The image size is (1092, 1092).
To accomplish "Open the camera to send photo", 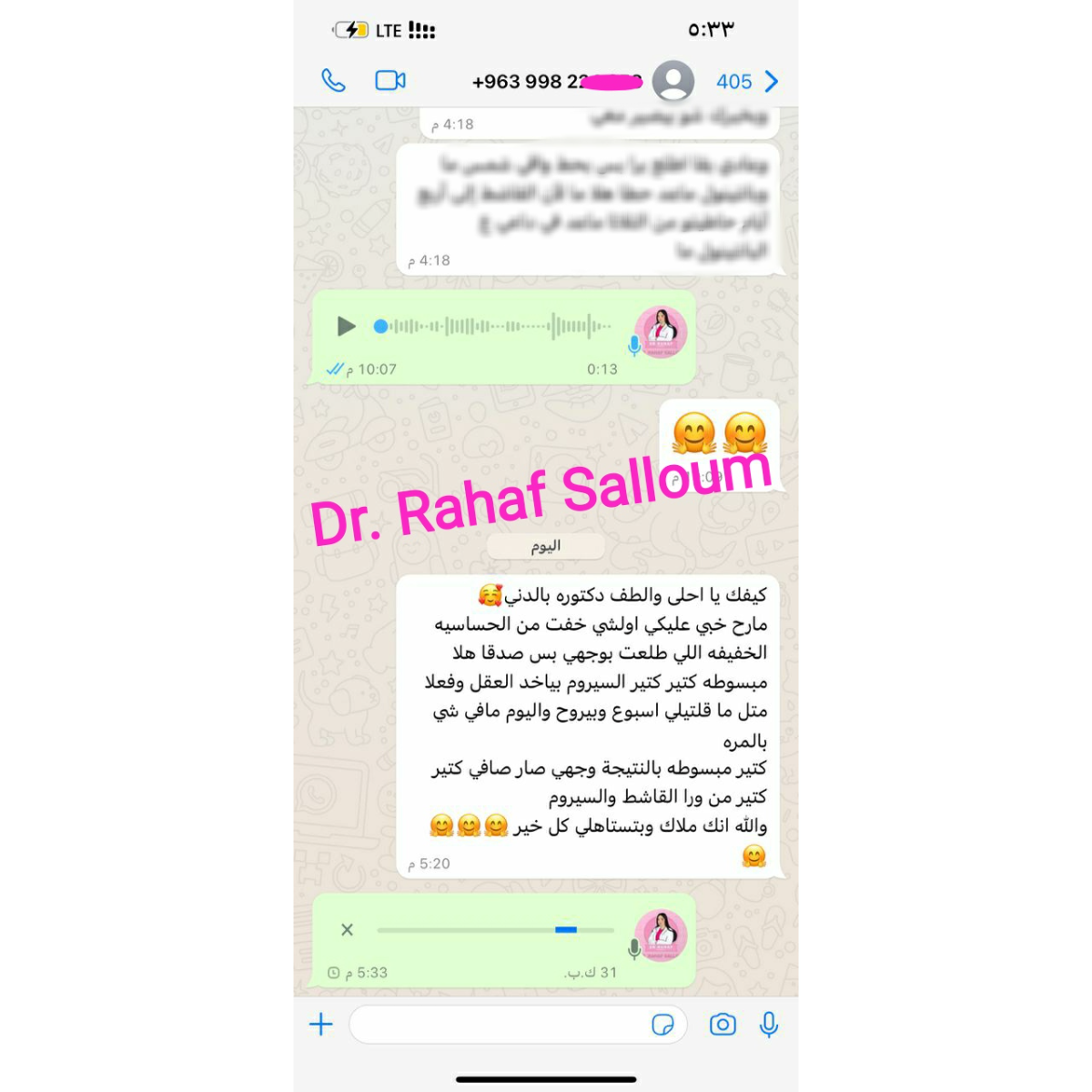I will 723,1025.
